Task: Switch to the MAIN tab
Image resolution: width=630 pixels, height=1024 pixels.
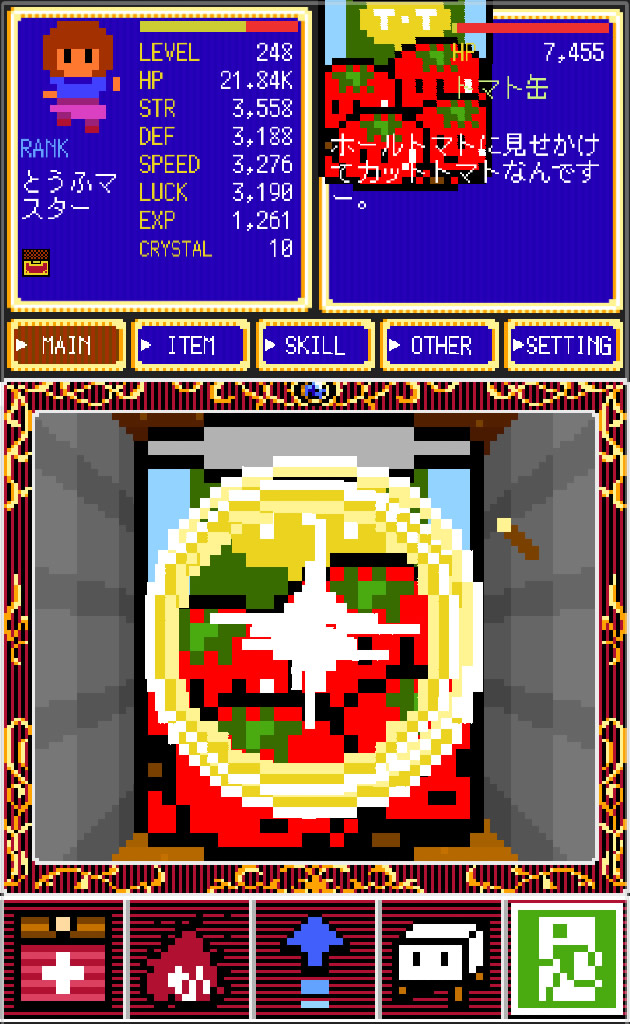Action: coord(67,345)
